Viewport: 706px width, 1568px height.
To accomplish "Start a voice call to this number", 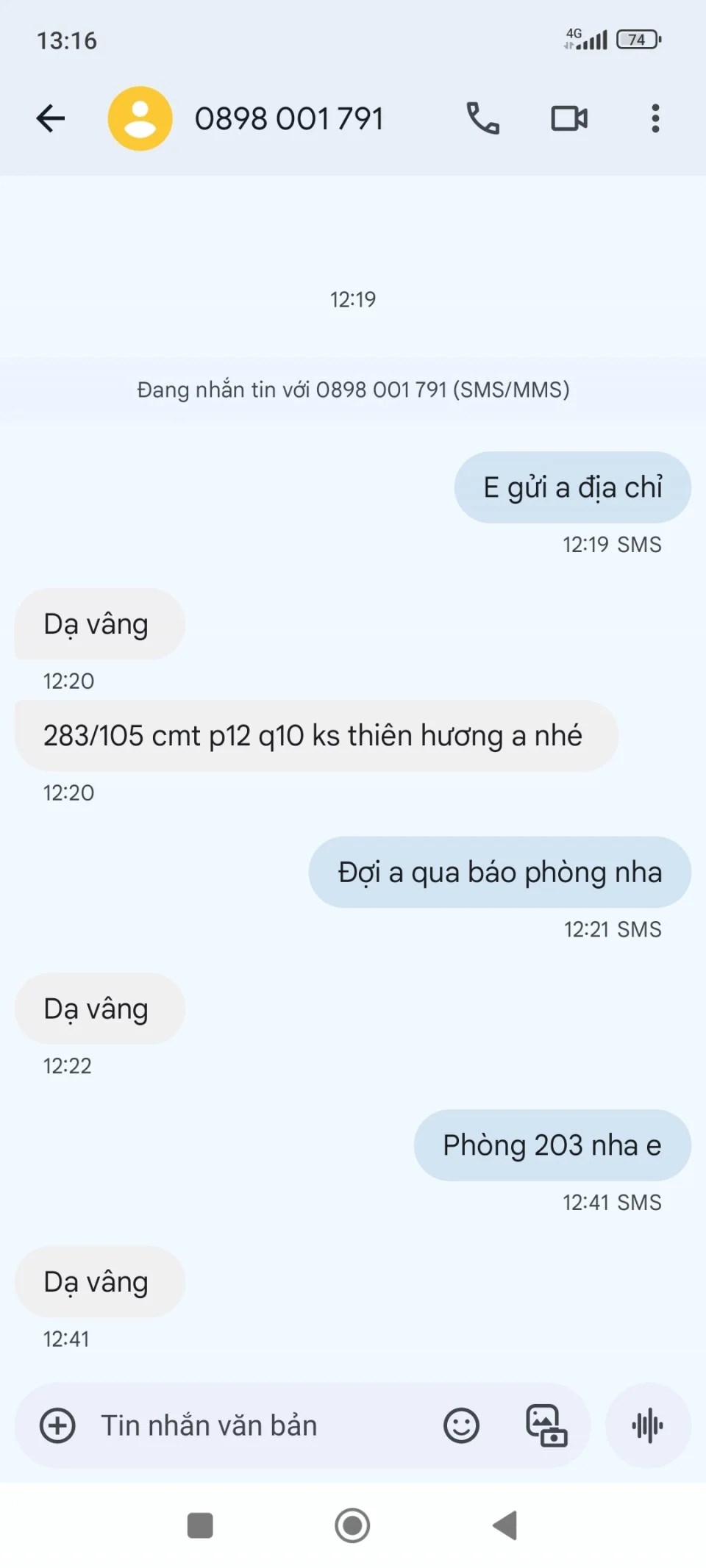I will (482, 118).
